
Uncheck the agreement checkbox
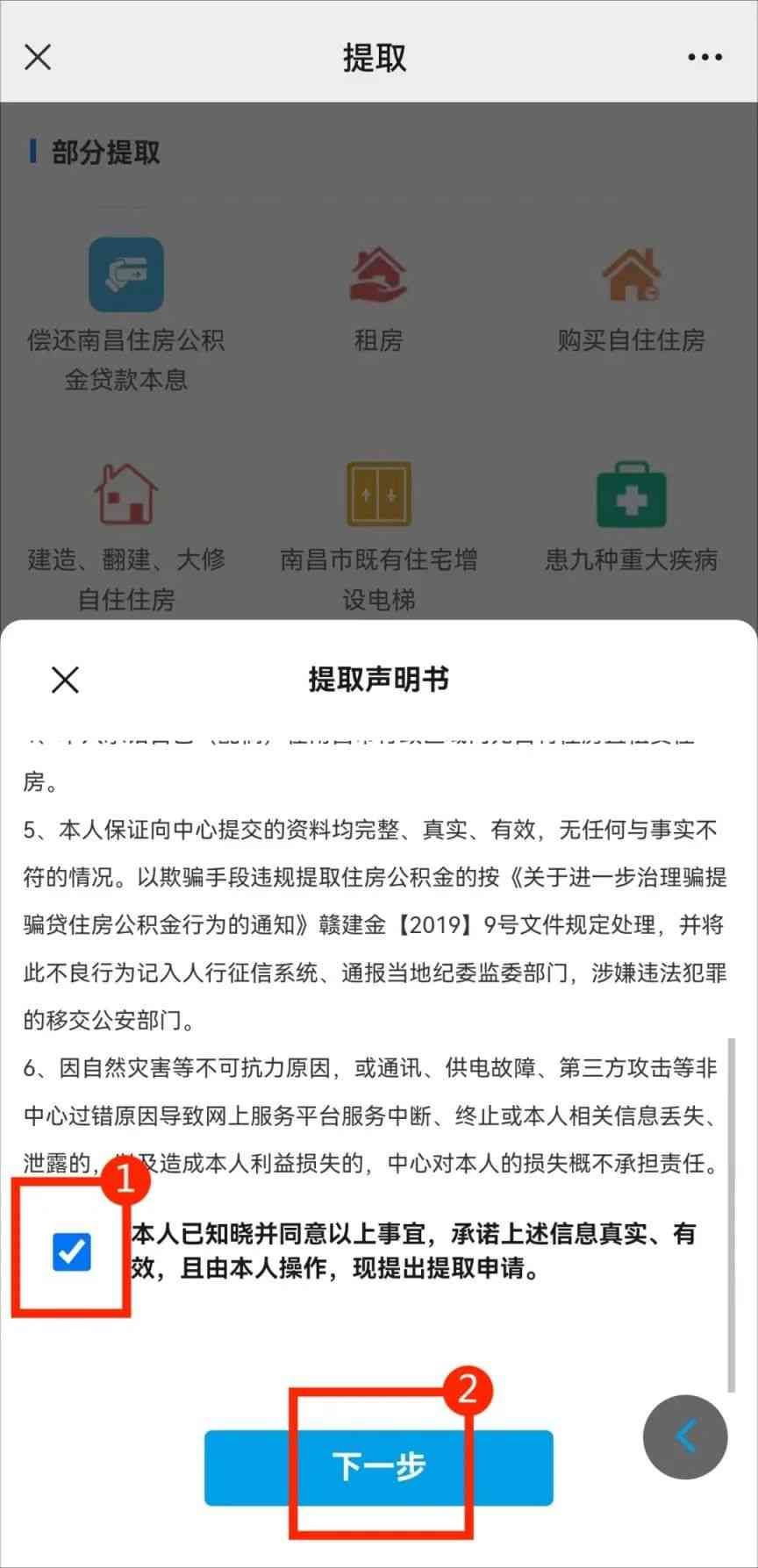pyautogui.click(x=71, y=1251)
